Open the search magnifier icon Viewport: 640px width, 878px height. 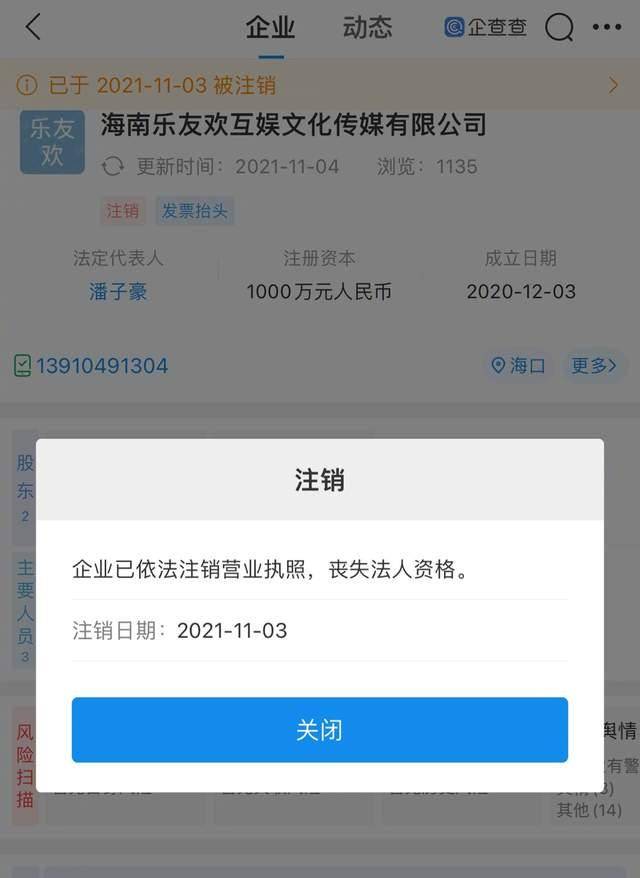[559, 28]
